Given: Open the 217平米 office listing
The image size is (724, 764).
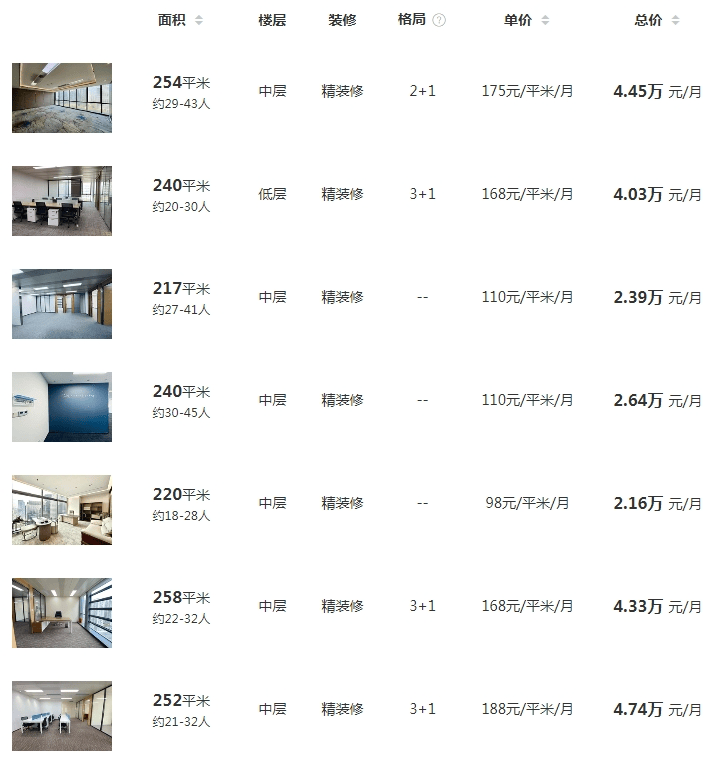Looking at the screenshot, I should (62, 304).
